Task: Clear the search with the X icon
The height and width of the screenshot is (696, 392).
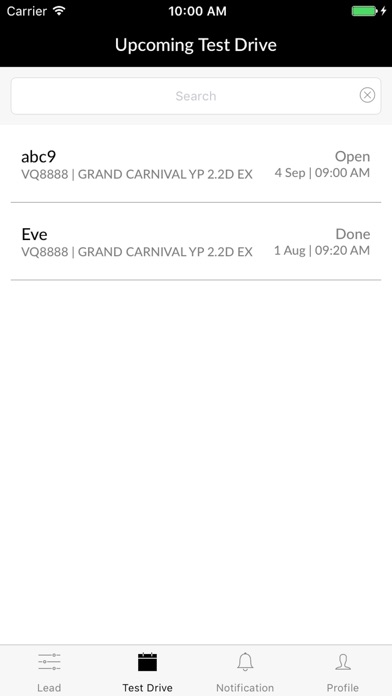Action: coord(367,95)
